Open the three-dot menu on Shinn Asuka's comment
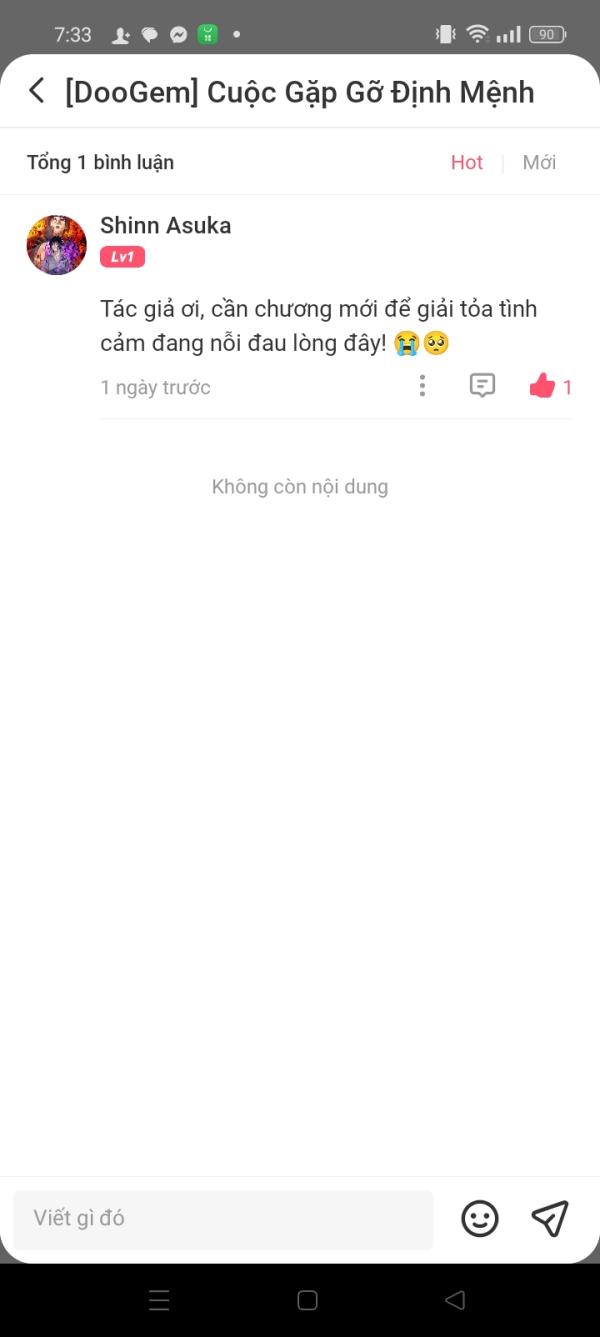Image resolution: width=600 pixels, height=1337 pixels. click(x=422, y=386)
